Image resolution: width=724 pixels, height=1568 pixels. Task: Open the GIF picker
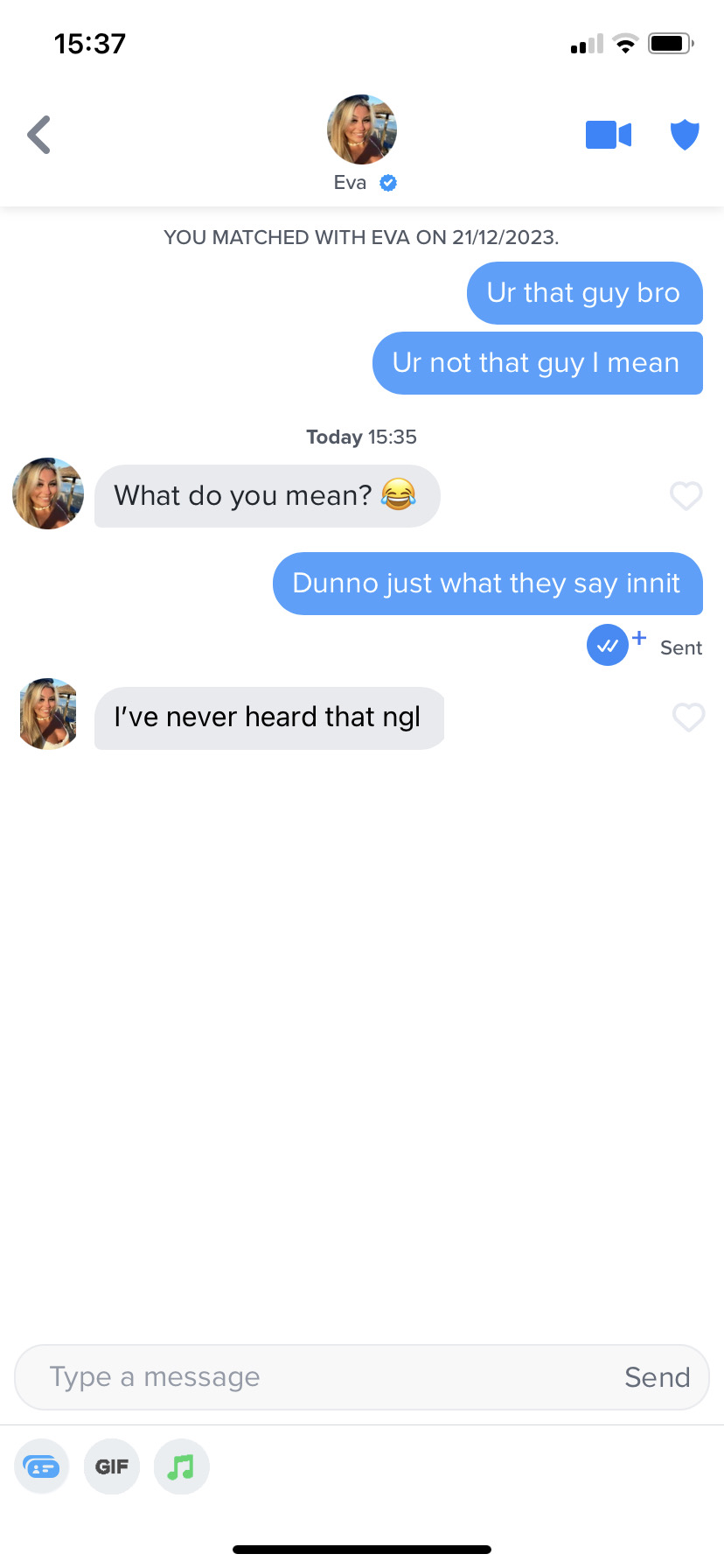tap(112, 1466)
